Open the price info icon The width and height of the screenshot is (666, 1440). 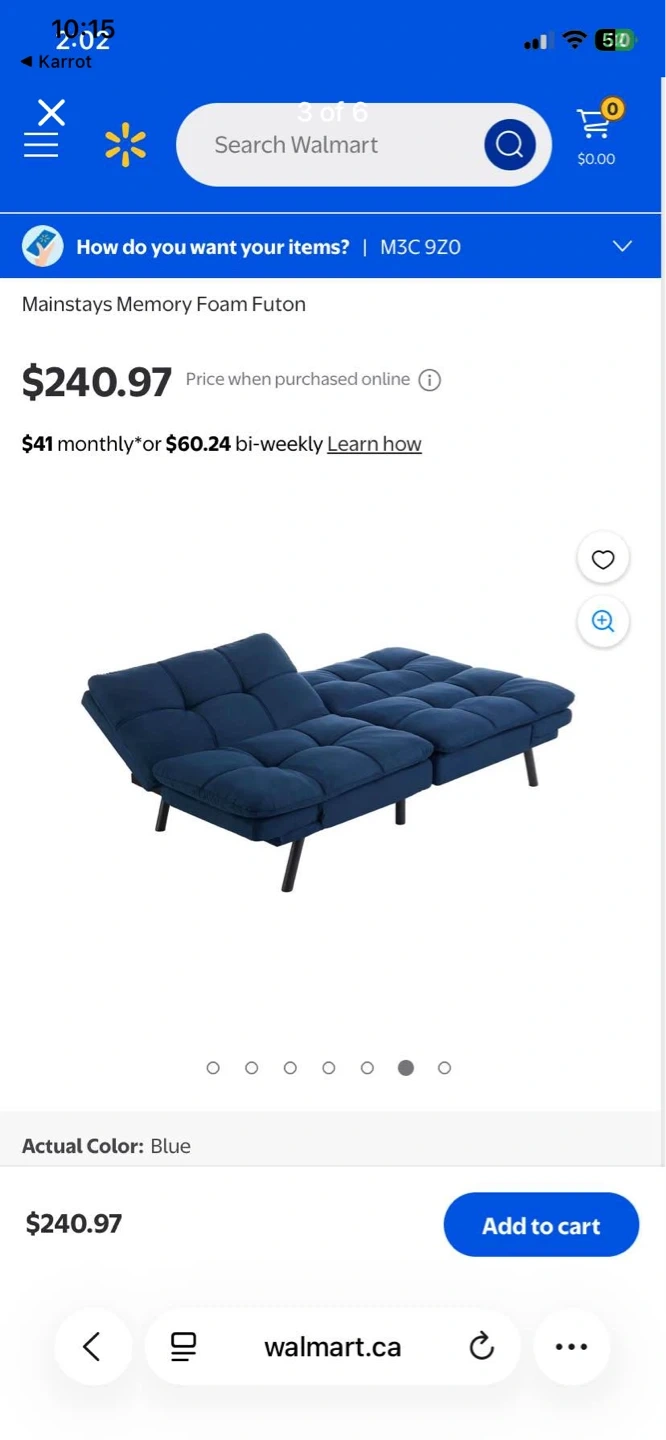coord(430,380)
